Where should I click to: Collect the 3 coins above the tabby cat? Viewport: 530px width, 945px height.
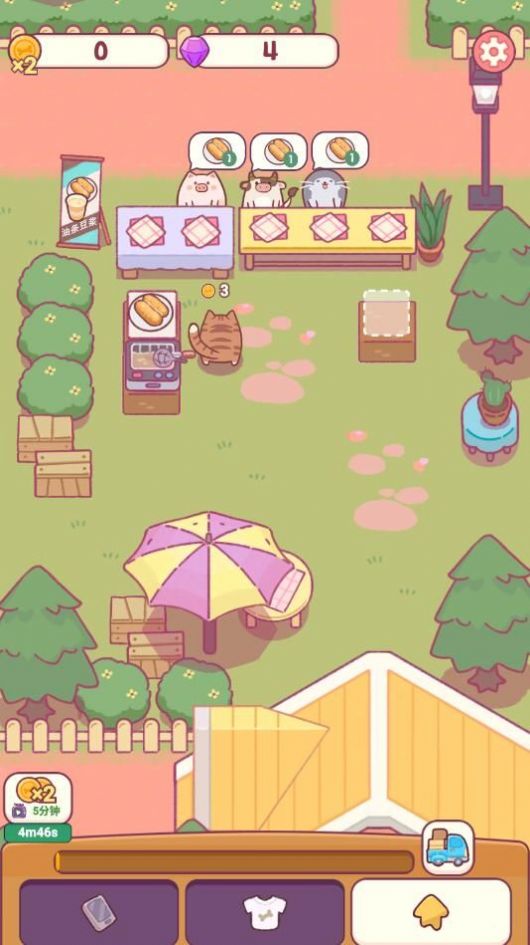215,291
